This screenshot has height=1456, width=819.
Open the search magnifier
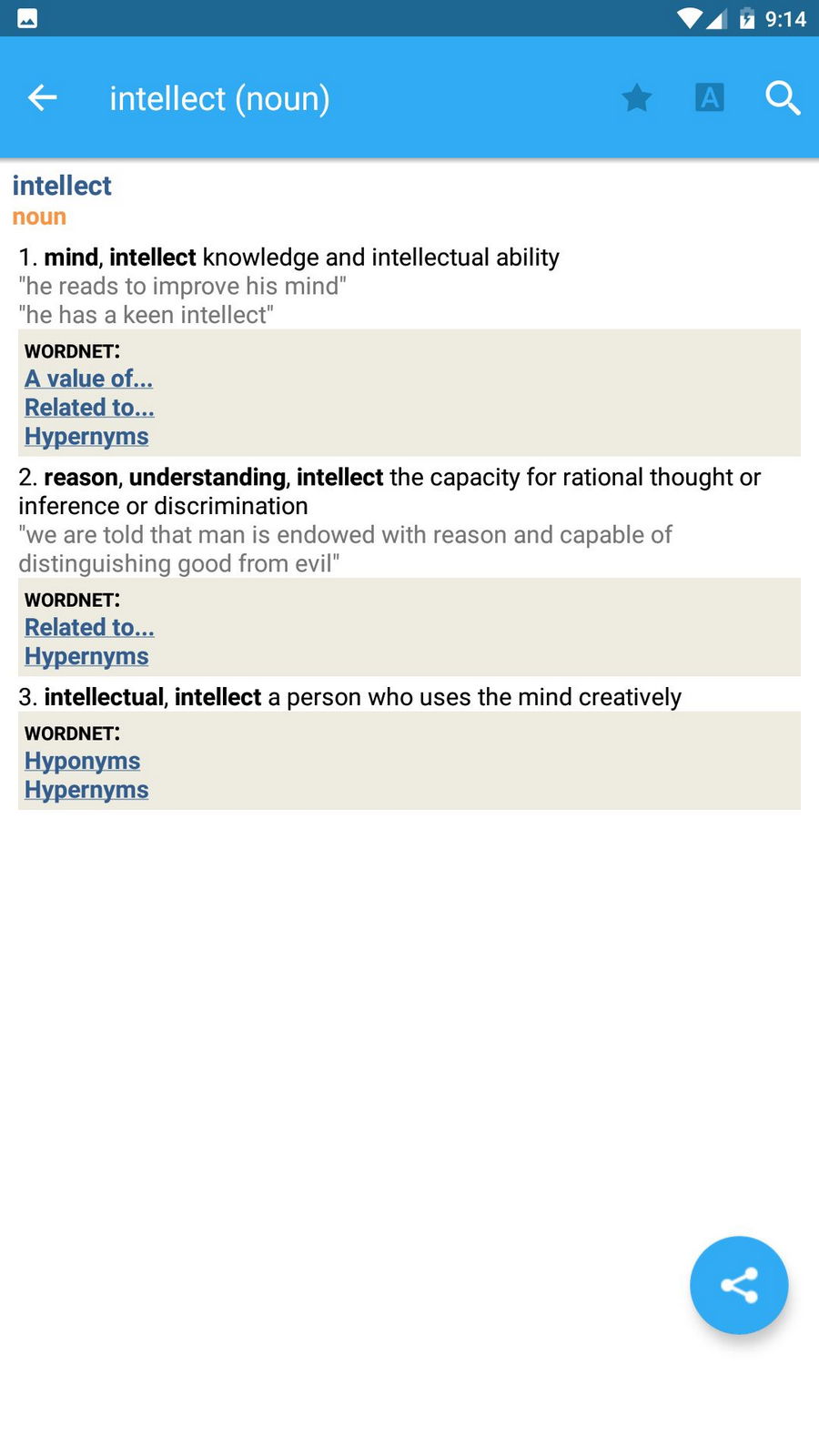pos(782,97)
